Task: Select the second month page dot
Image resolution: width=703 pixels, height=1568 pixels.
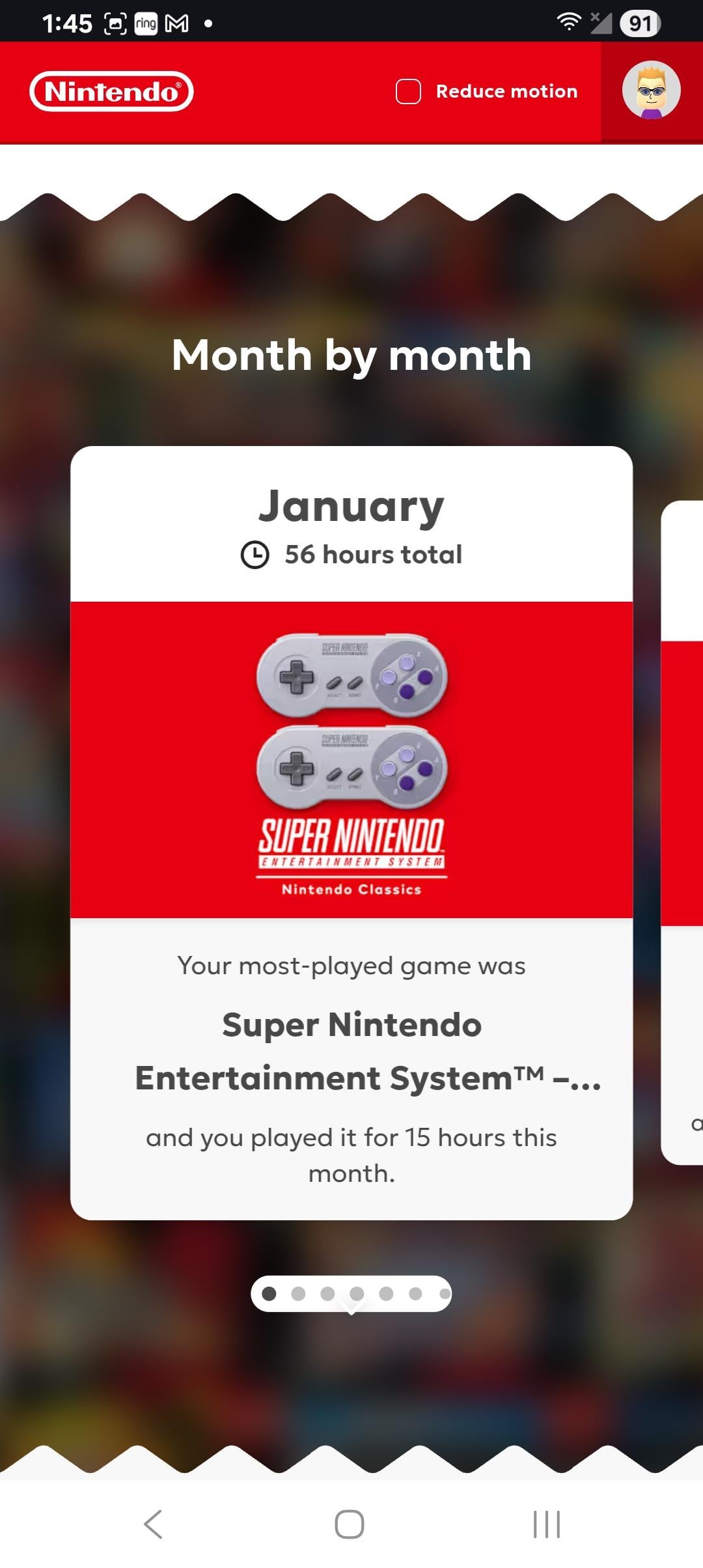Action: click(x=298, y=1293)
